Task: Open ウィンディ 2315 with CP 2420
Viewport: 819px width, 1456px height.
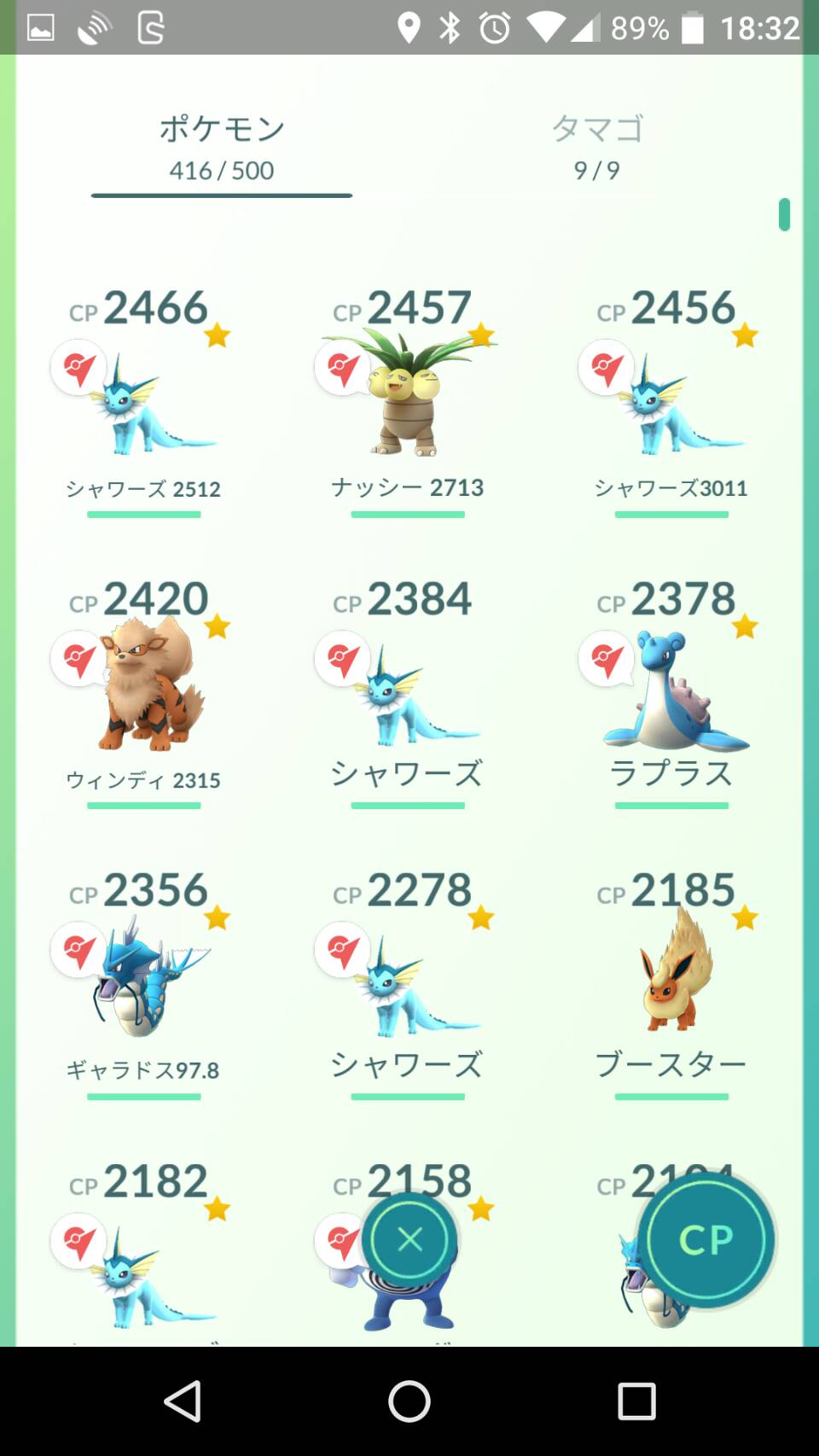Action: coord(143,691)
